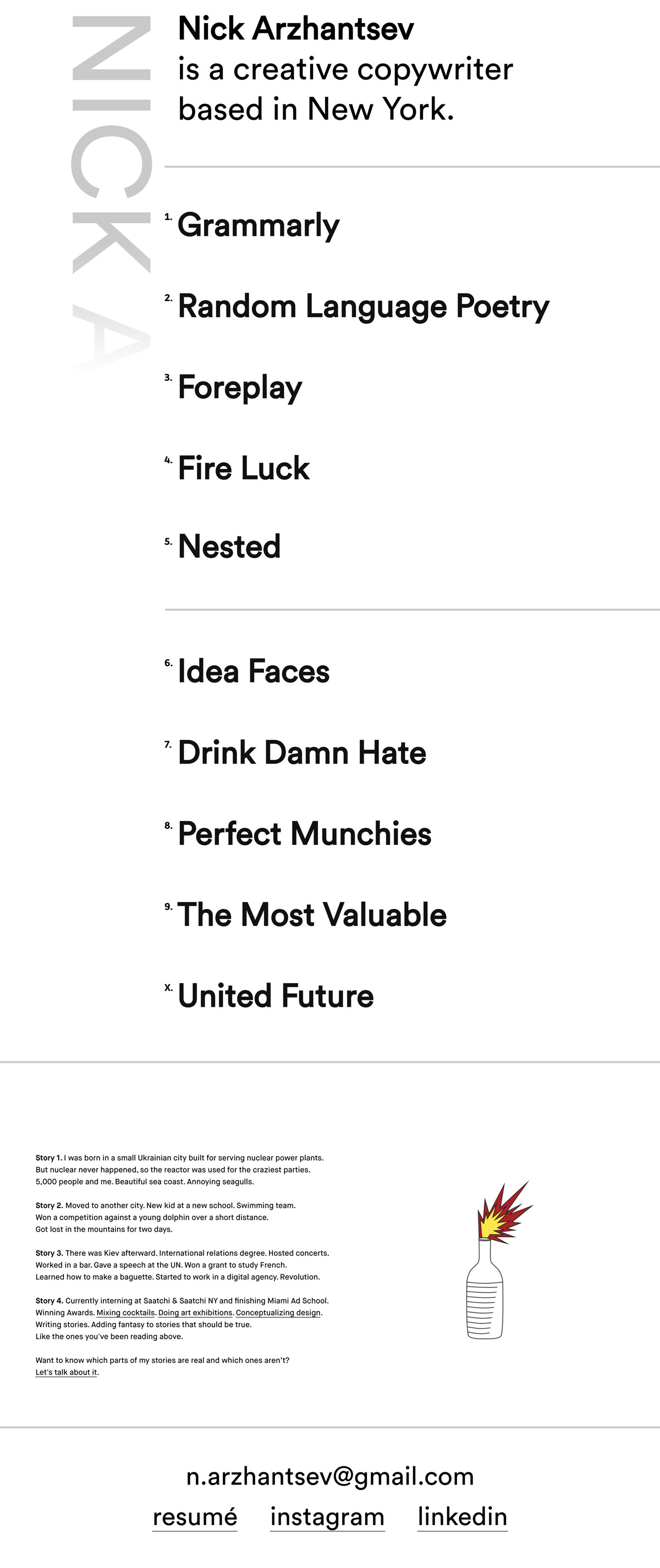The width and height of the screenshot is (660, 1568).
Task: Select the Nested project
Action: [x=229, y=546]
